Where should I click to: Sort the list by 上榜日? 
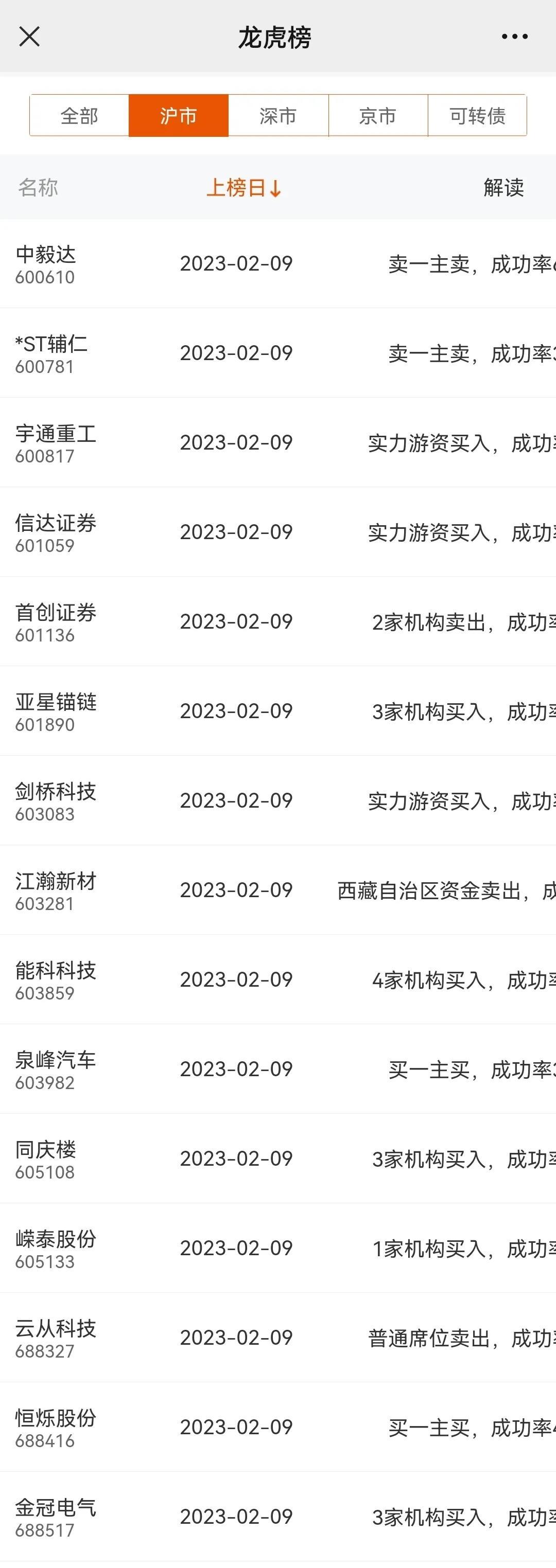click(244, 187)
